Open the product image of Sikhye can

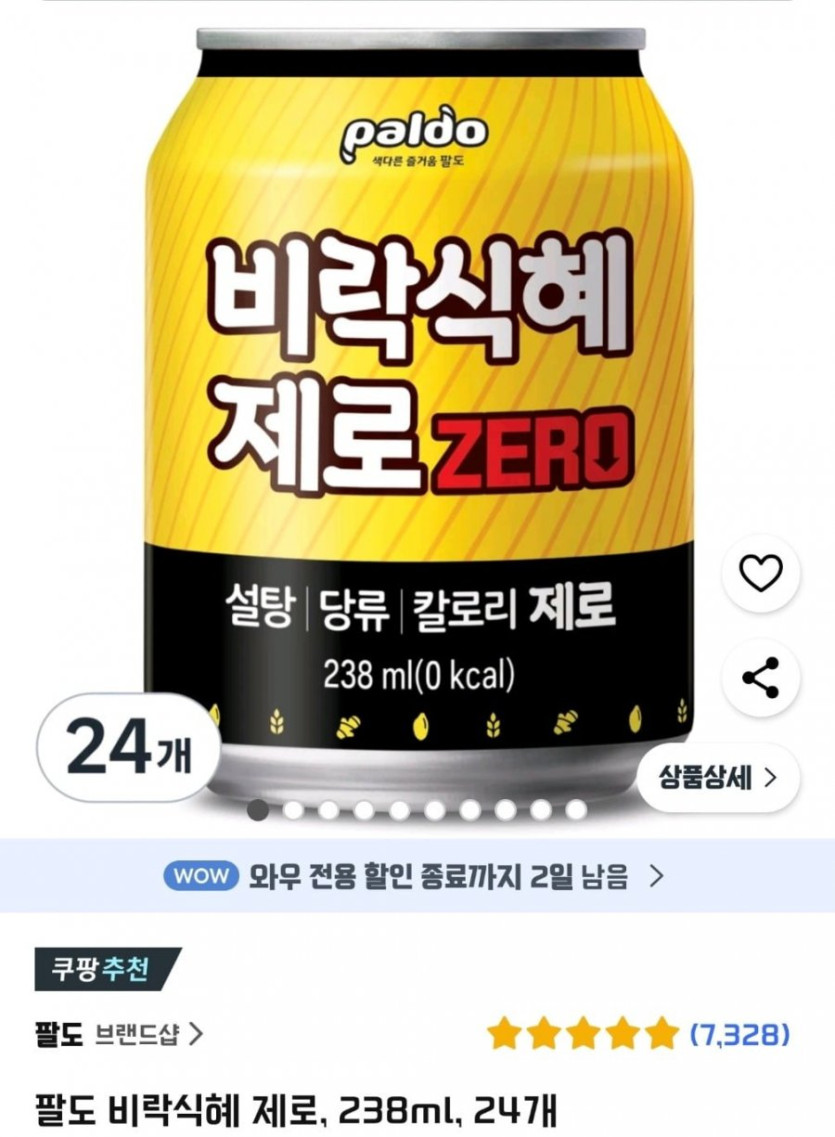[417, 400]
